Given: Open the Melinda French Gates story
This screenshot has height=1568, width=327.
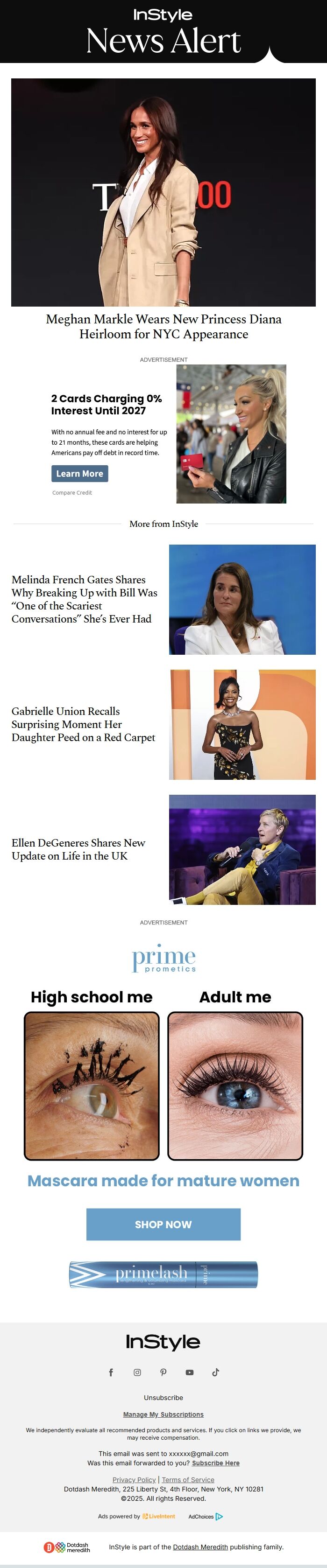Looking at the screenshot, I should click(84, 599).
